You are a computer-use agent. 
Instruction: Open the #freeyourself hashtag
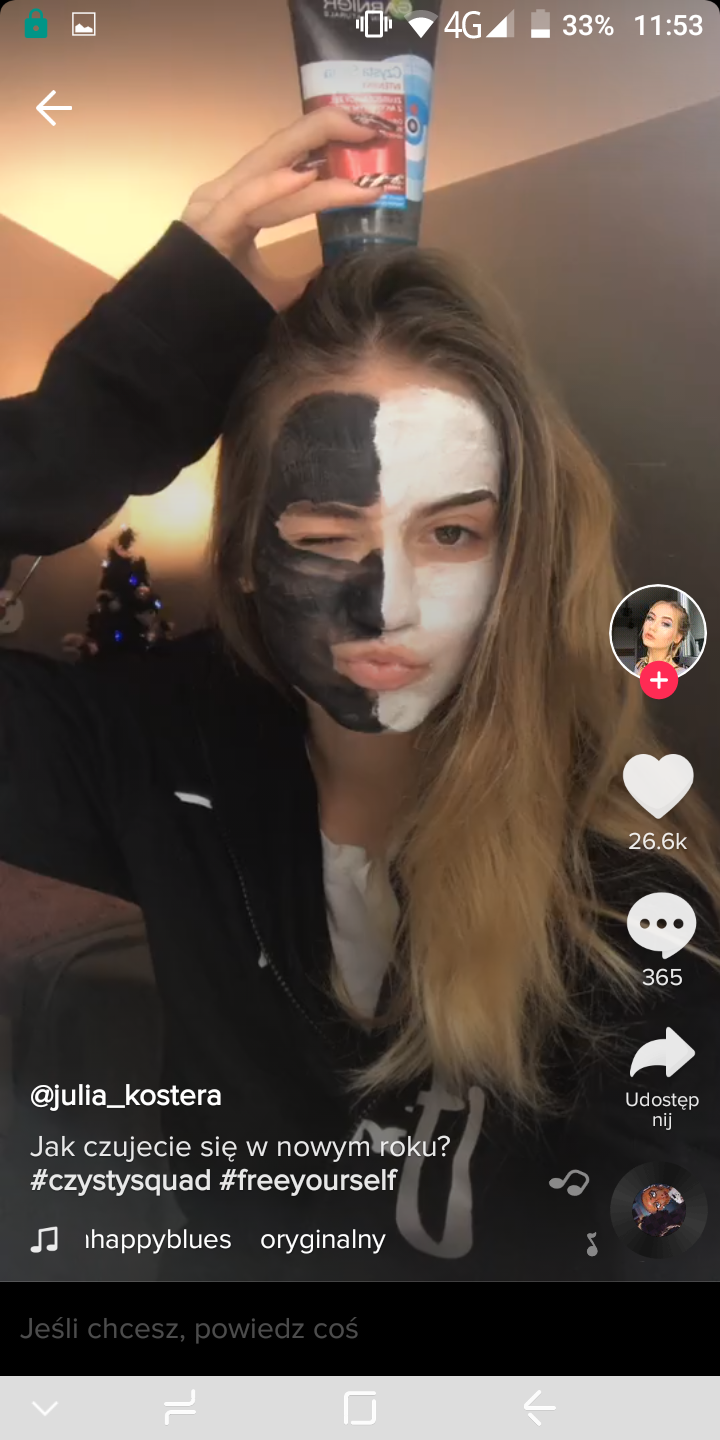[308, 1180]
